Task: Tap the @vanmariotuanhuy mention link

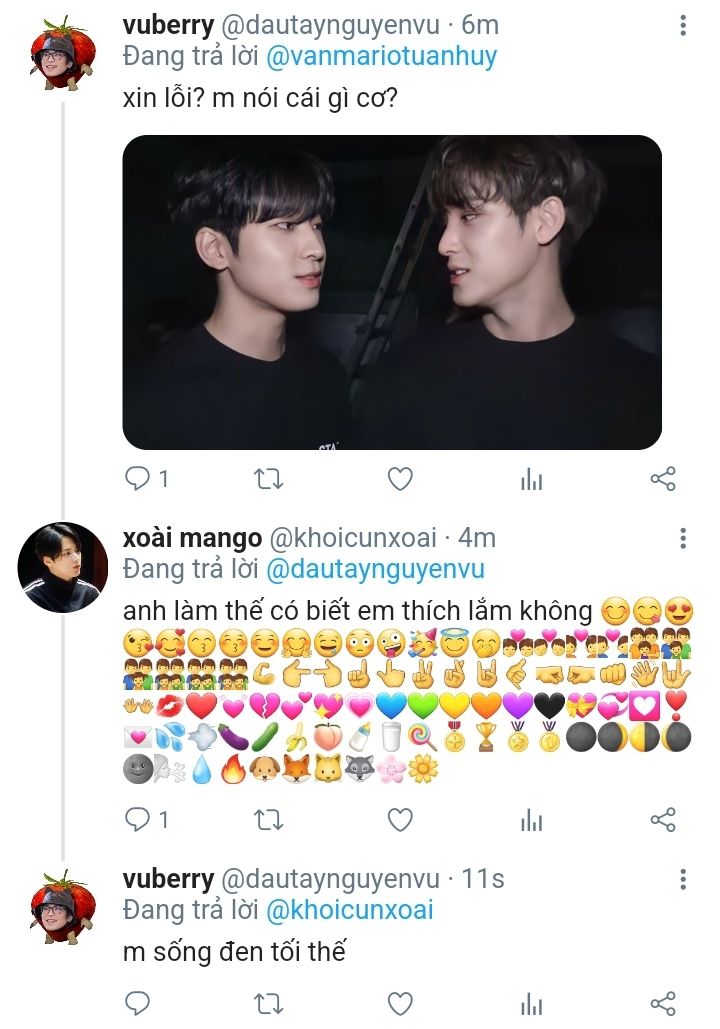Action: pyautogui.click(x=381, y=56)
